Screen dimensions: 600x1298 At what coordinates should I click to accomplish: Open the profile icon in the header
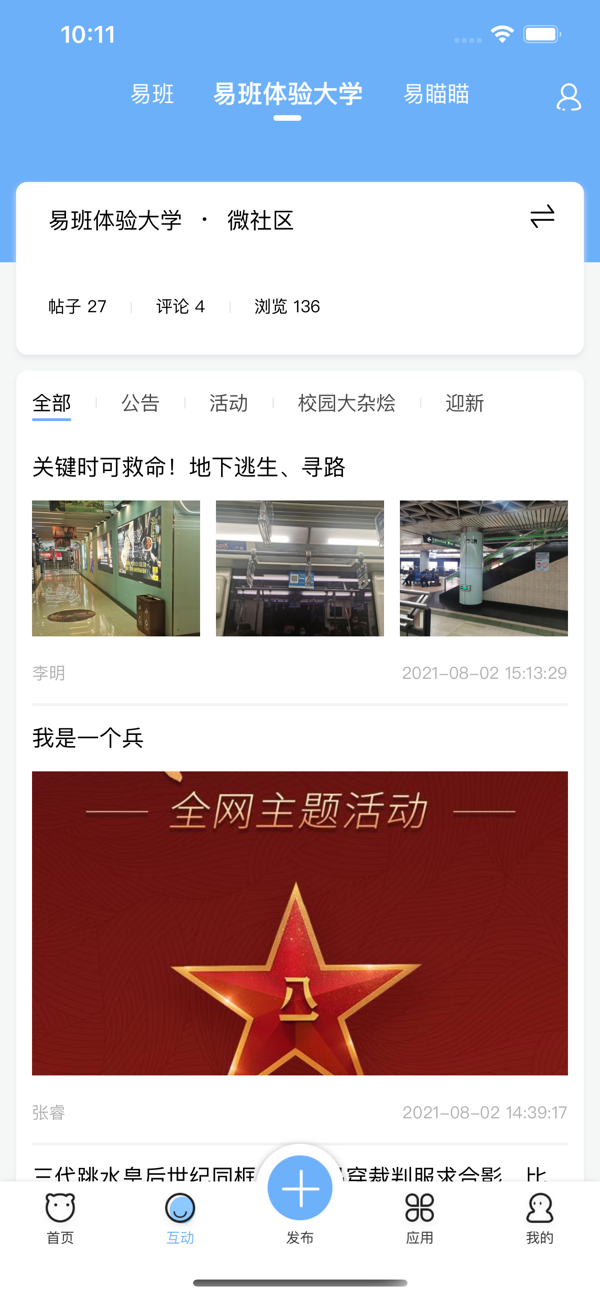(568, 97)
